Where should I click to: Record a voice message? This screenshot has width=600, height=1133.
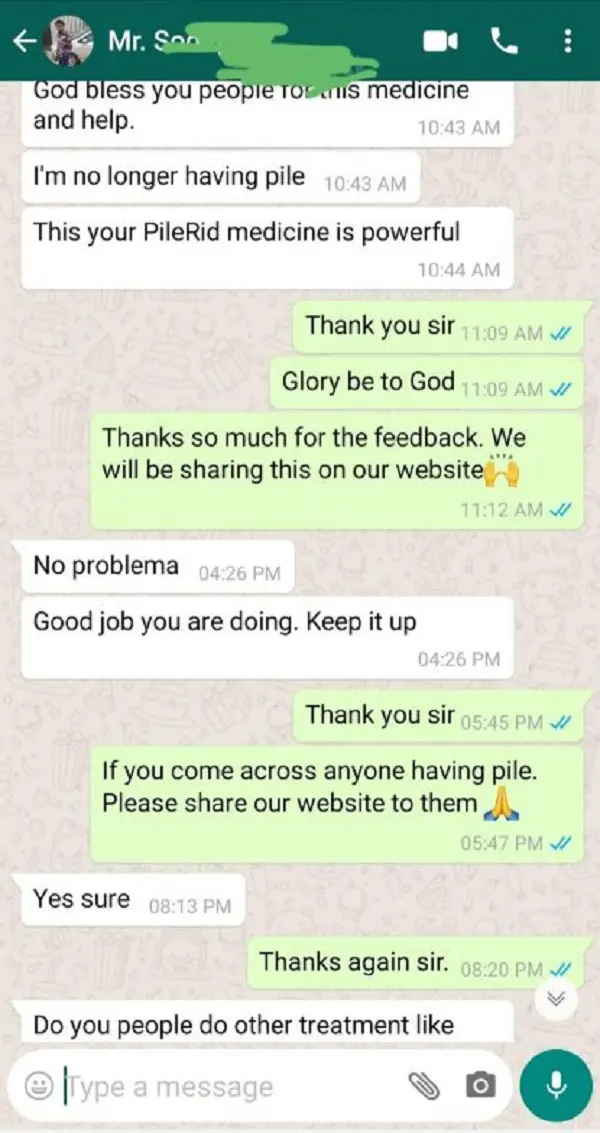click(x=556, y=1086)
